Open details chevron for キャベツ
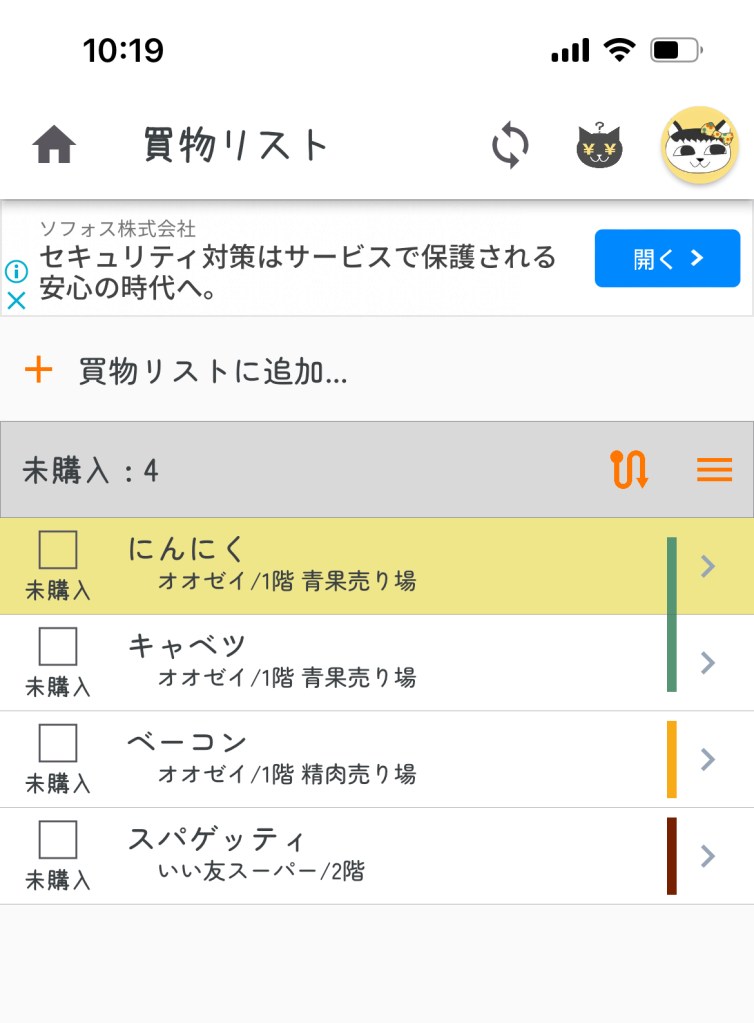This screenshot has width=754, height=1023. 708,663
